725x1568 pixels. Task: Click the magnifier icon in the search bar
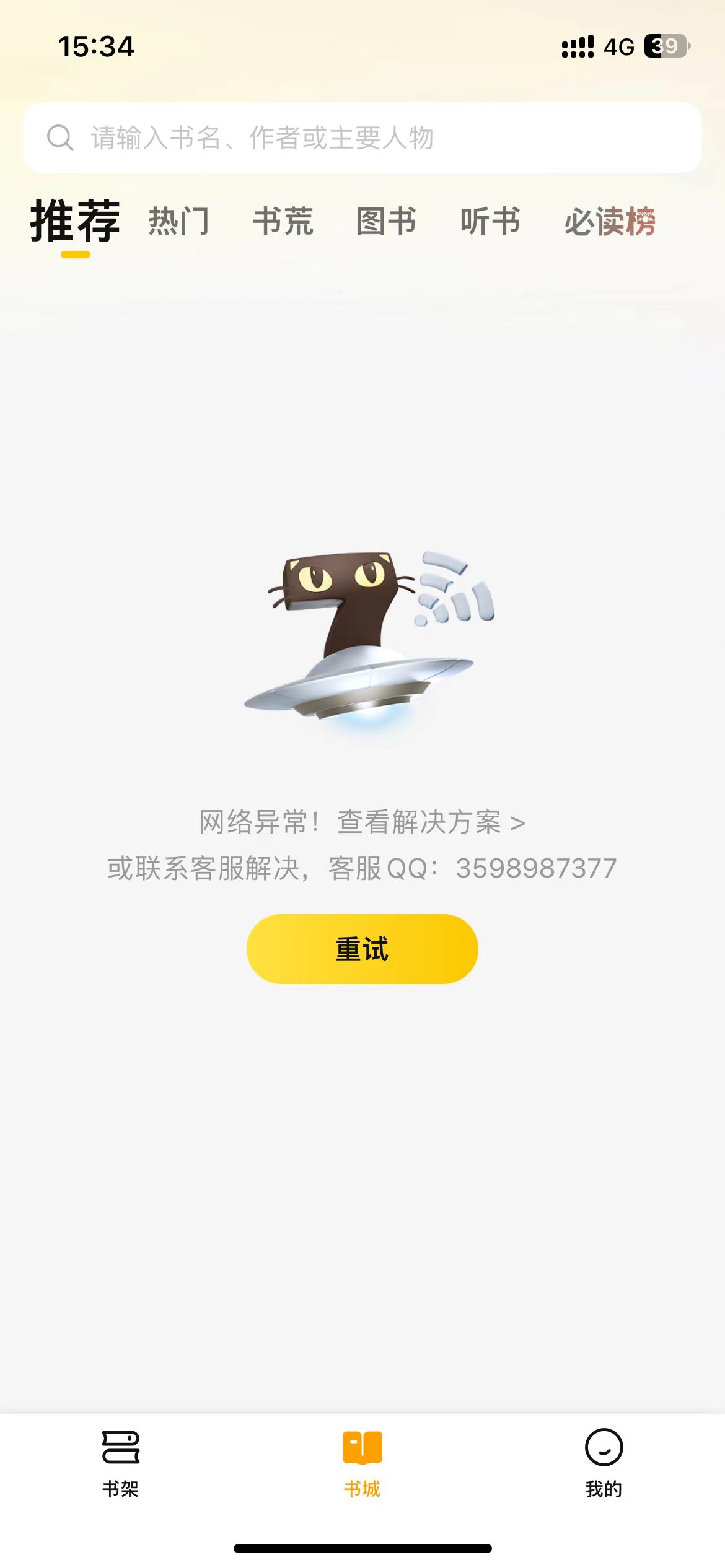[x=60, y=137]
